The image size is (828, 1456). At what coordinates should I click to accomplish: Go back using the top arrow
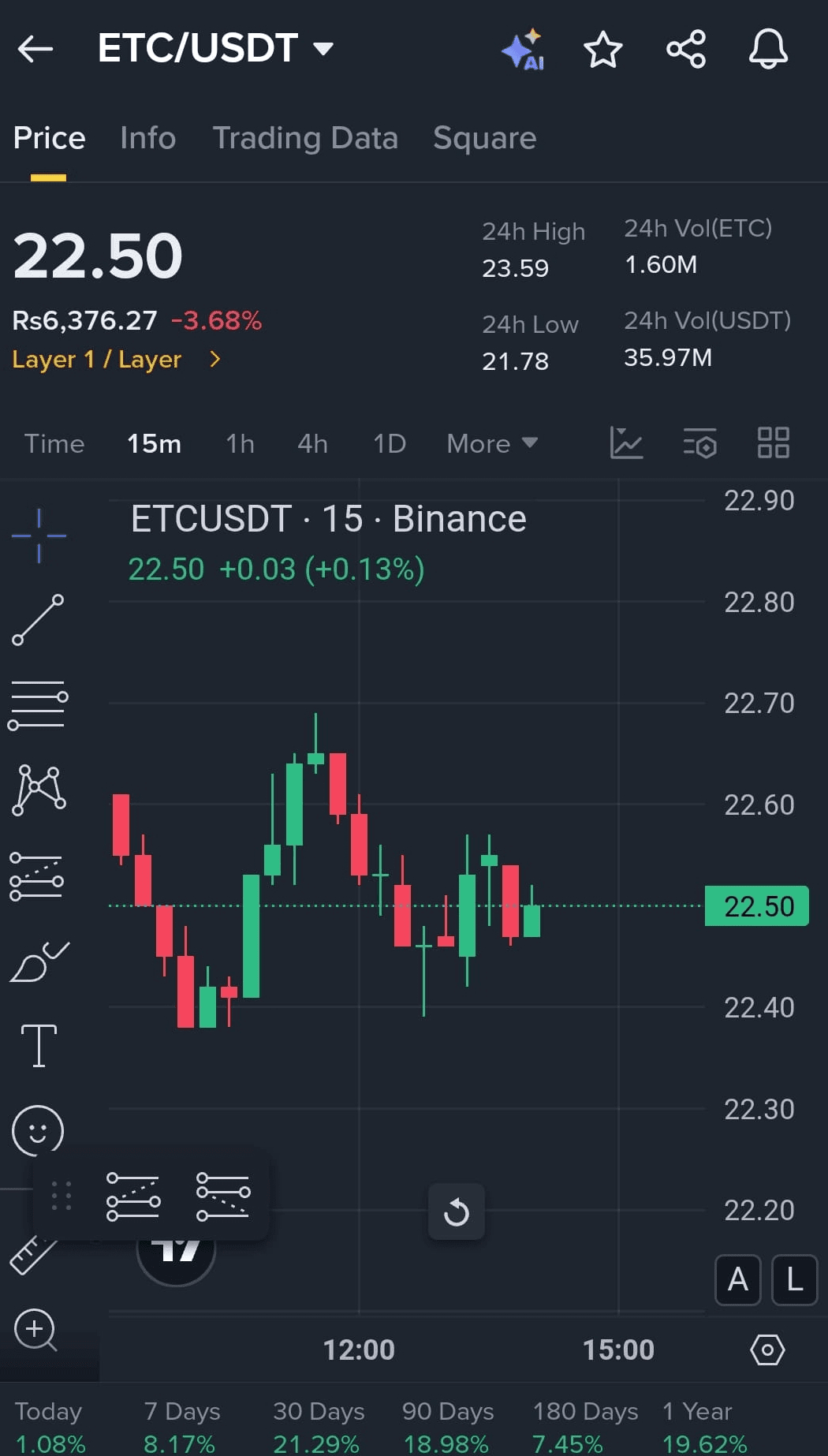[35, 49]
